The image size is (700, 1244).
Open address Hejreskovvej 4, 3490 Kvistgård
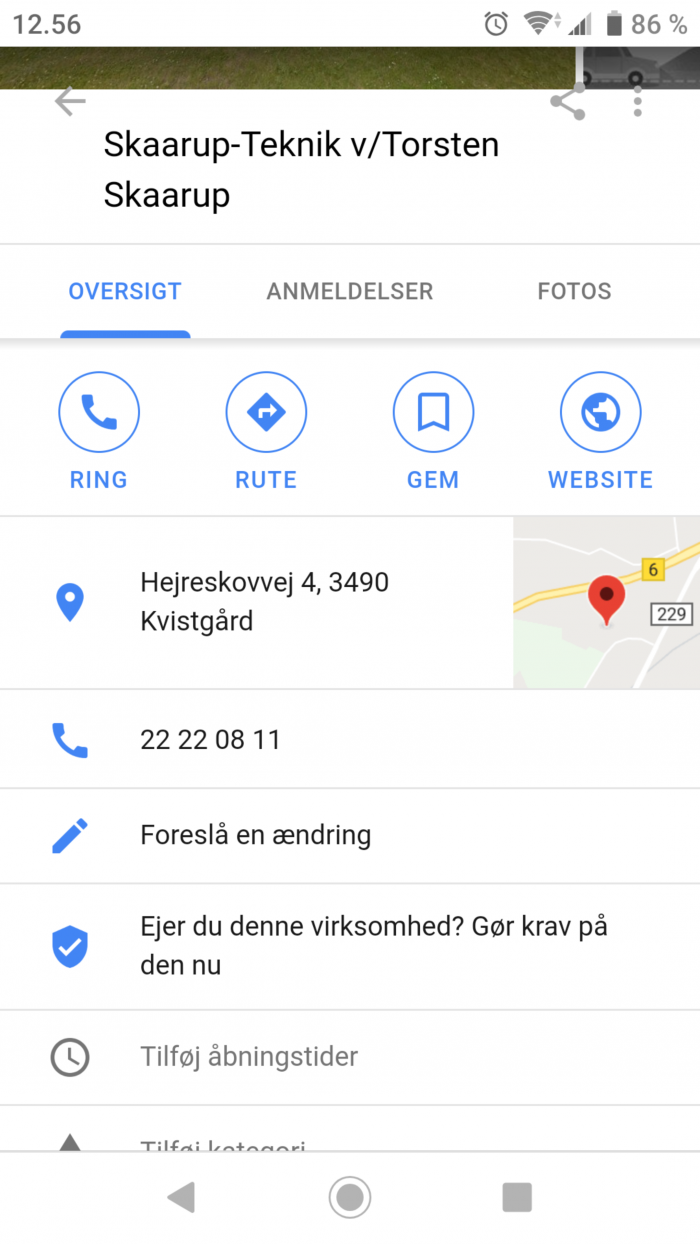coord(264,602)
